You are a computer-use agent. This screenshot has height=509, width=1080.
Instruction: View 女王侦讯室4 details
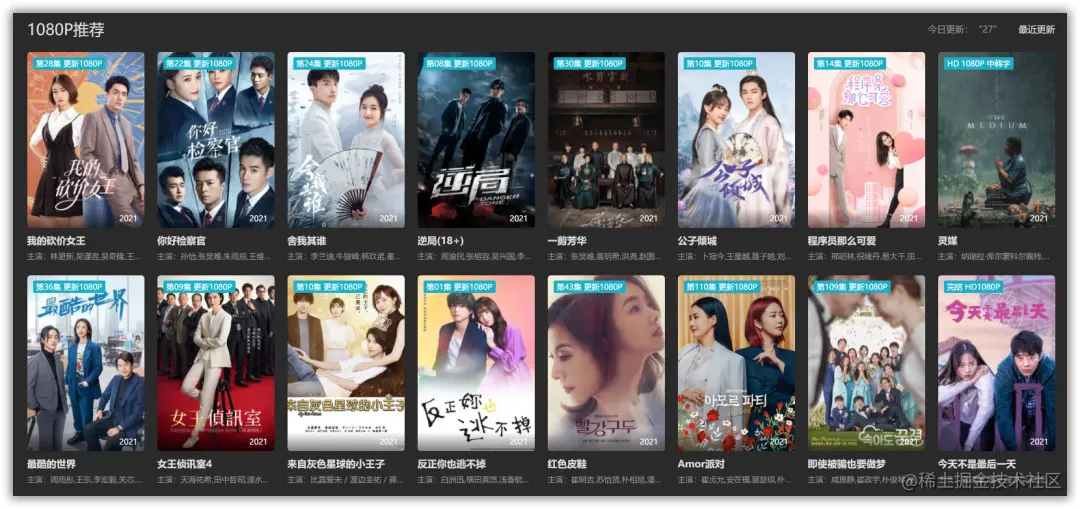(215, 363)
